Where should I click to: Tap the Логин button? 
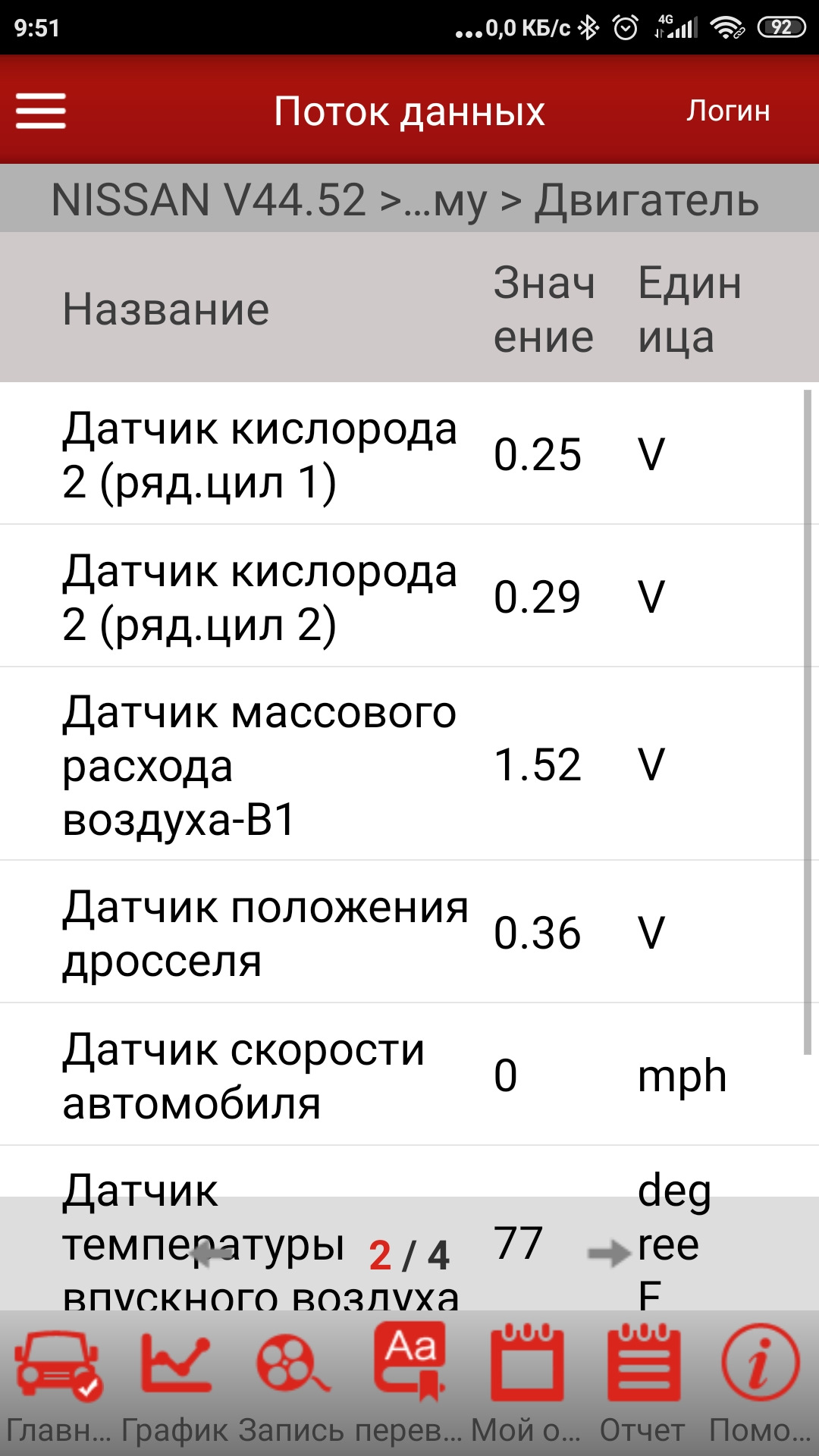point(728,111)
